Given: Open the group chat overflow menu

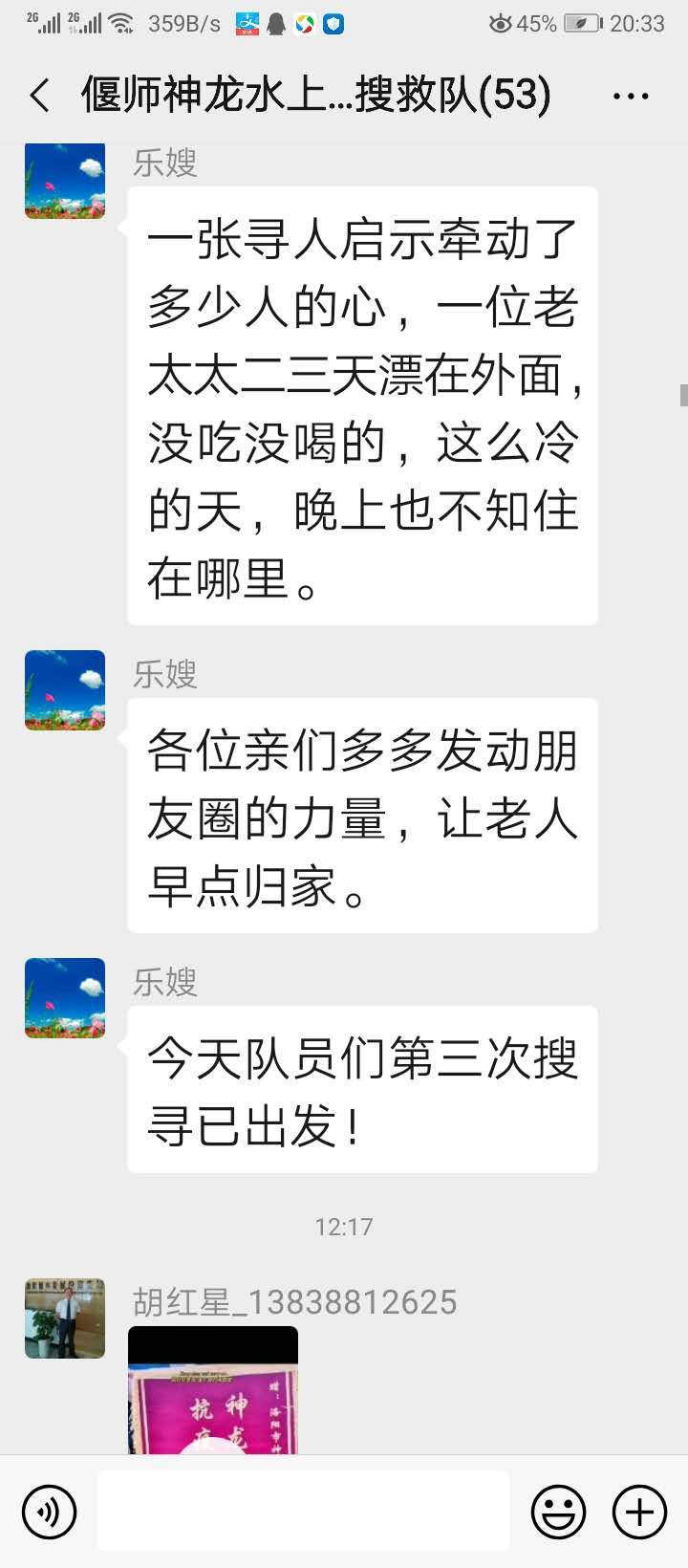Looking at the screenshot, I should click(631, 96).
